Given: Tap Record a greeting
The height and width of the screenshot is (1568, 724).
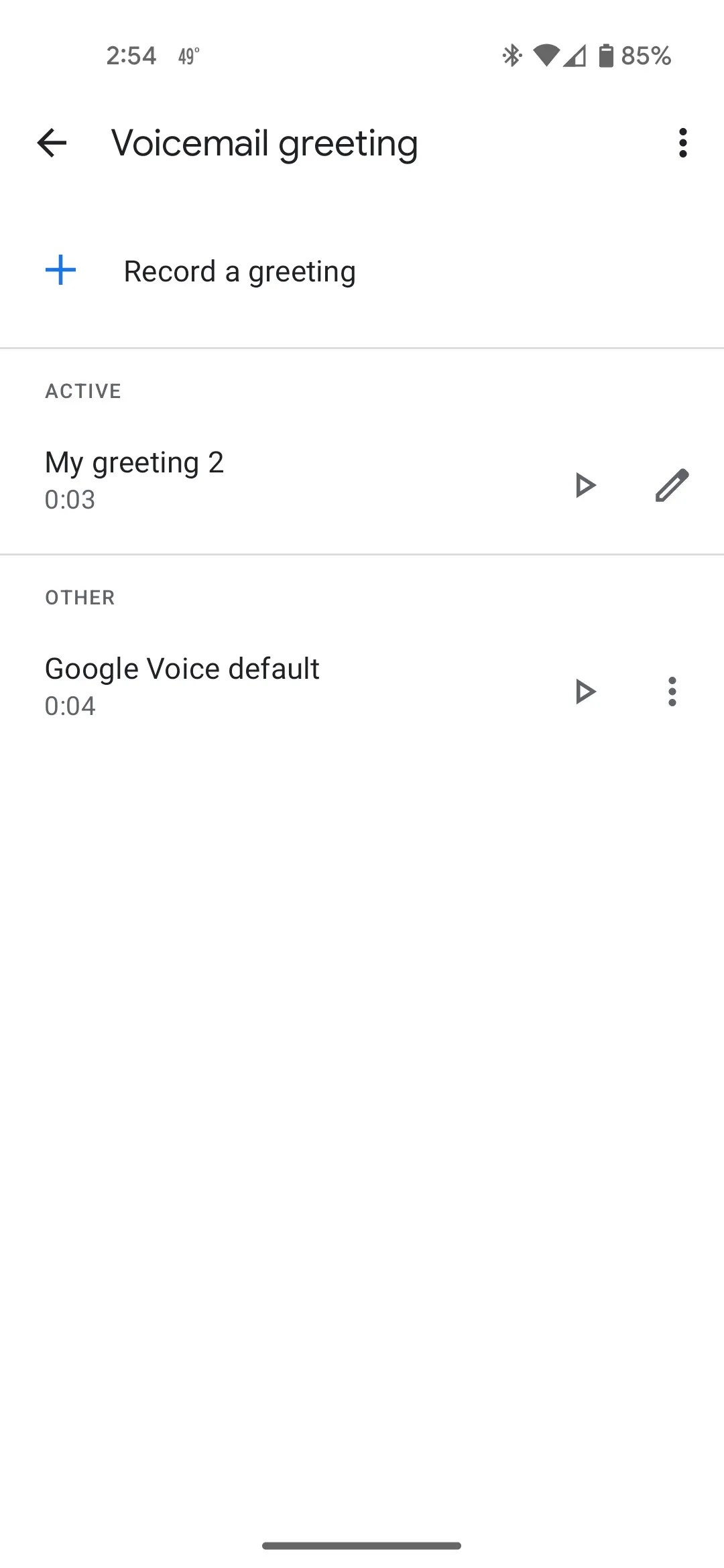Looking at the screenshot, I should pos(239,271).
